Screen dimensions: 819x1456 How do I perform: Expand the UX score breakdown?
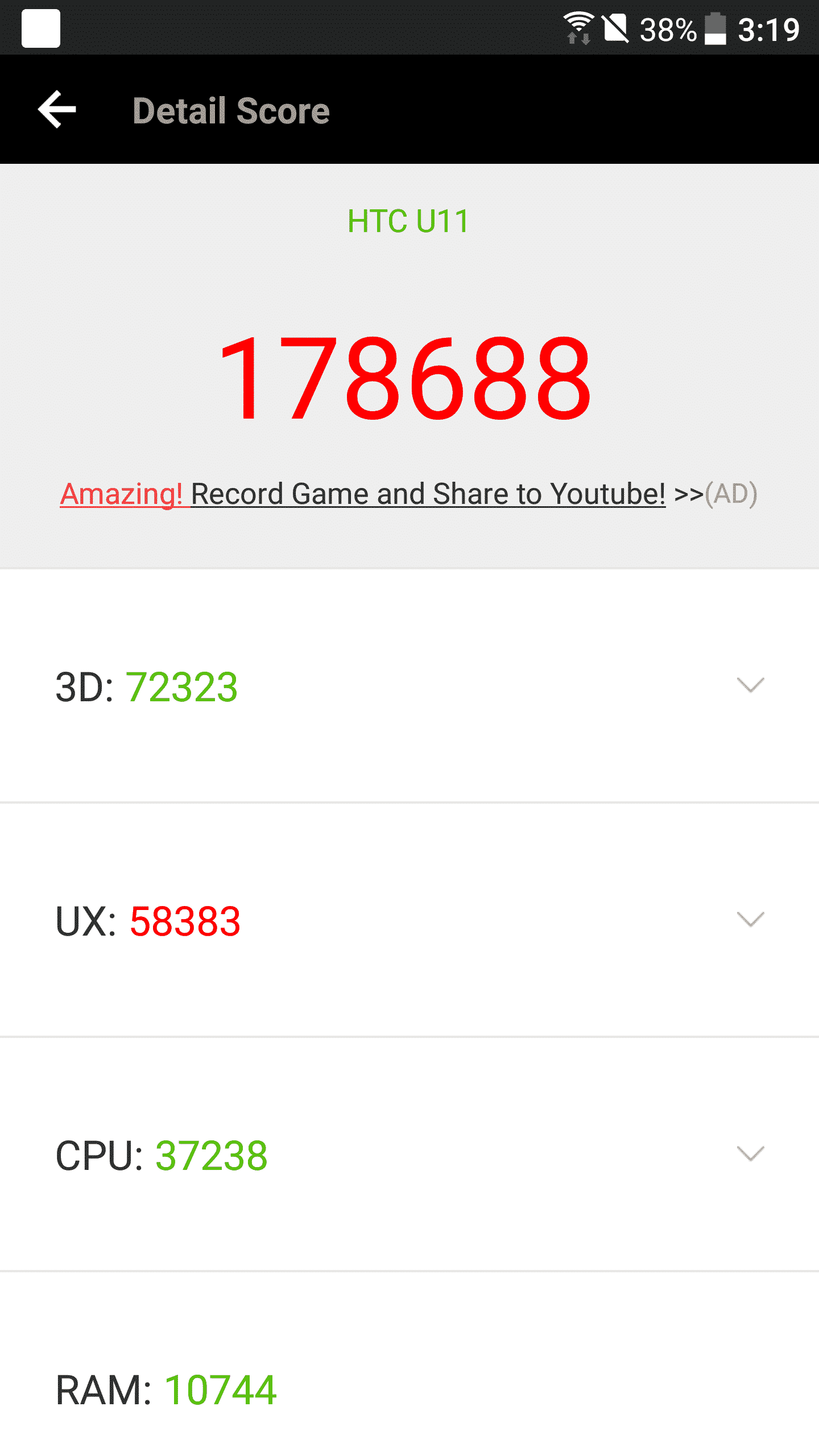[x=750, y=919]
